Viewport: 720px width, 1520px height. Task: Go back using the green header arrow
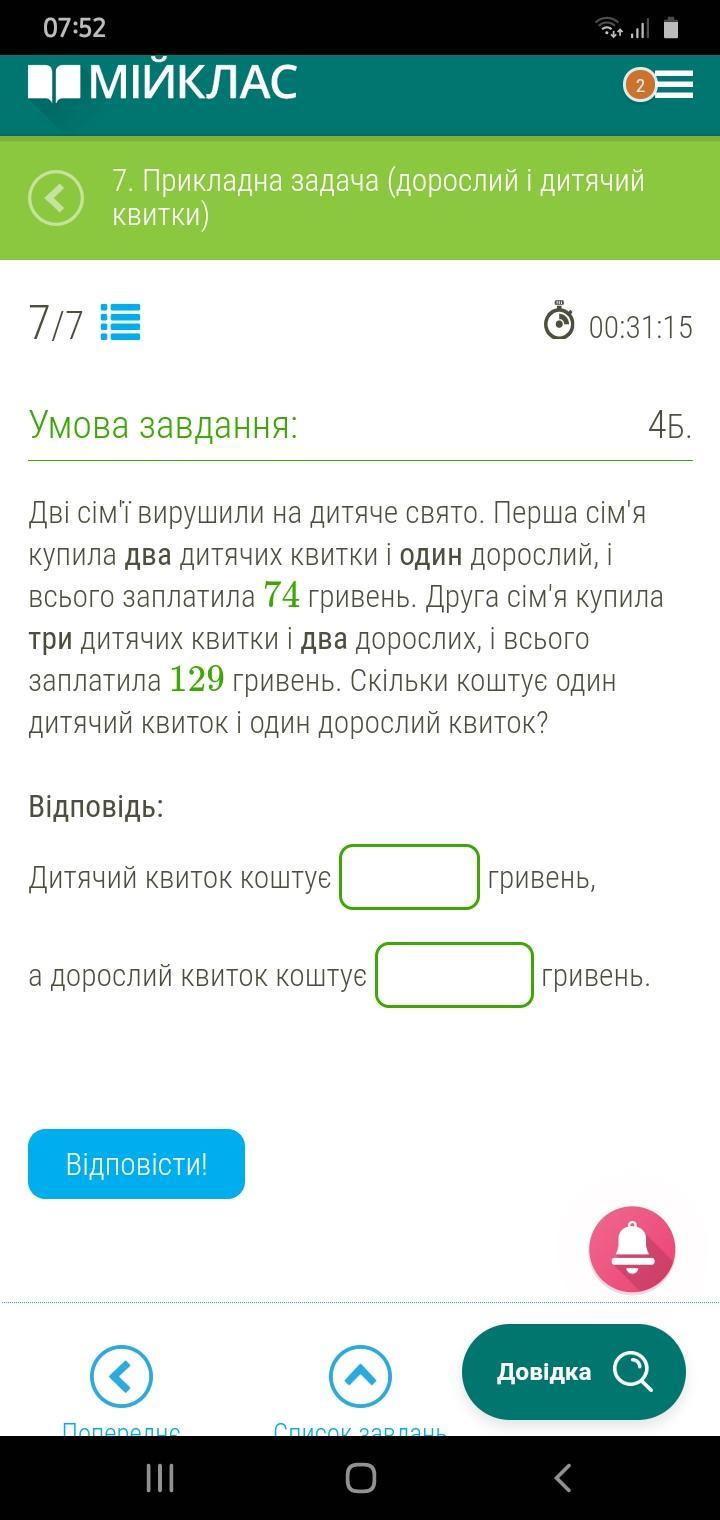(56, 198)
